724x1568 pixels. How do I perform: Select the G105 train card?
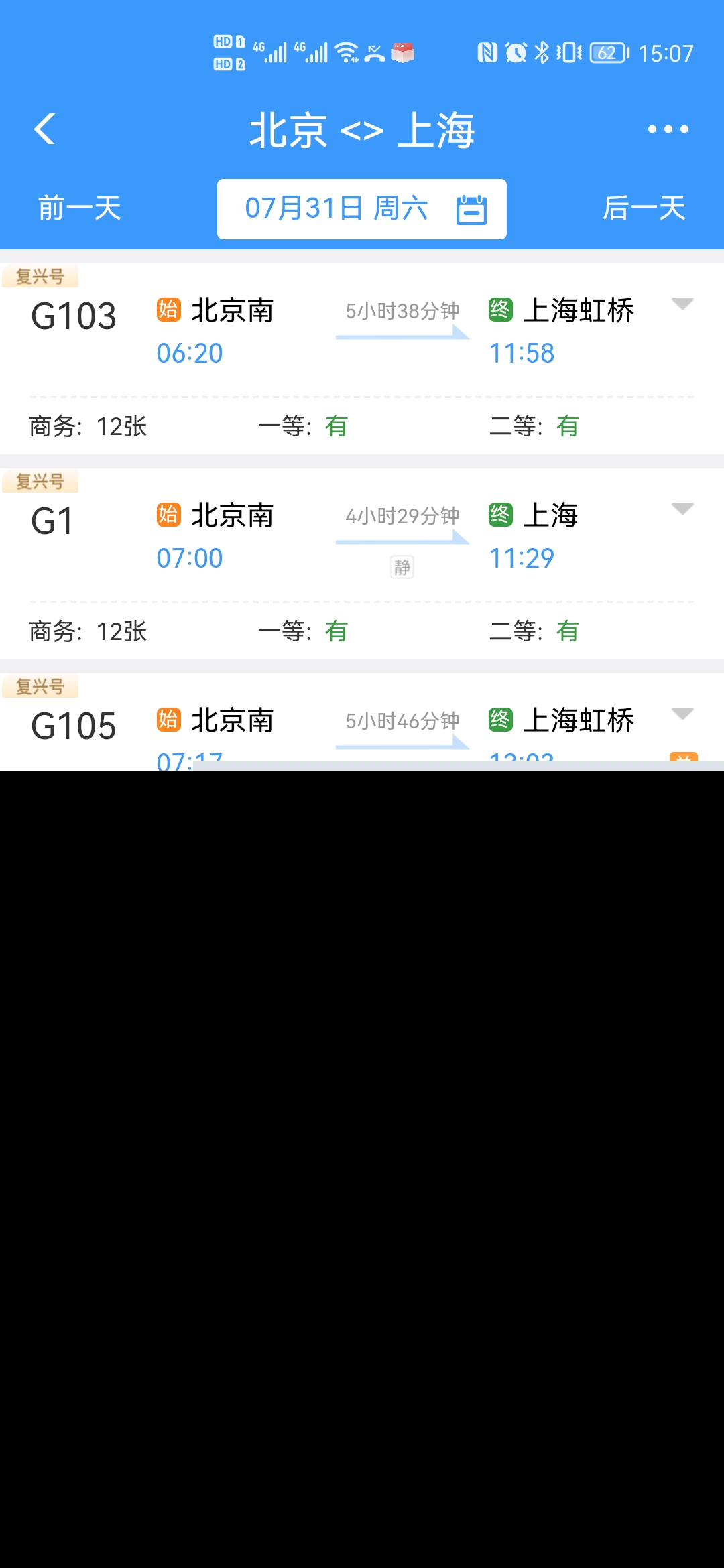(362, 722)
